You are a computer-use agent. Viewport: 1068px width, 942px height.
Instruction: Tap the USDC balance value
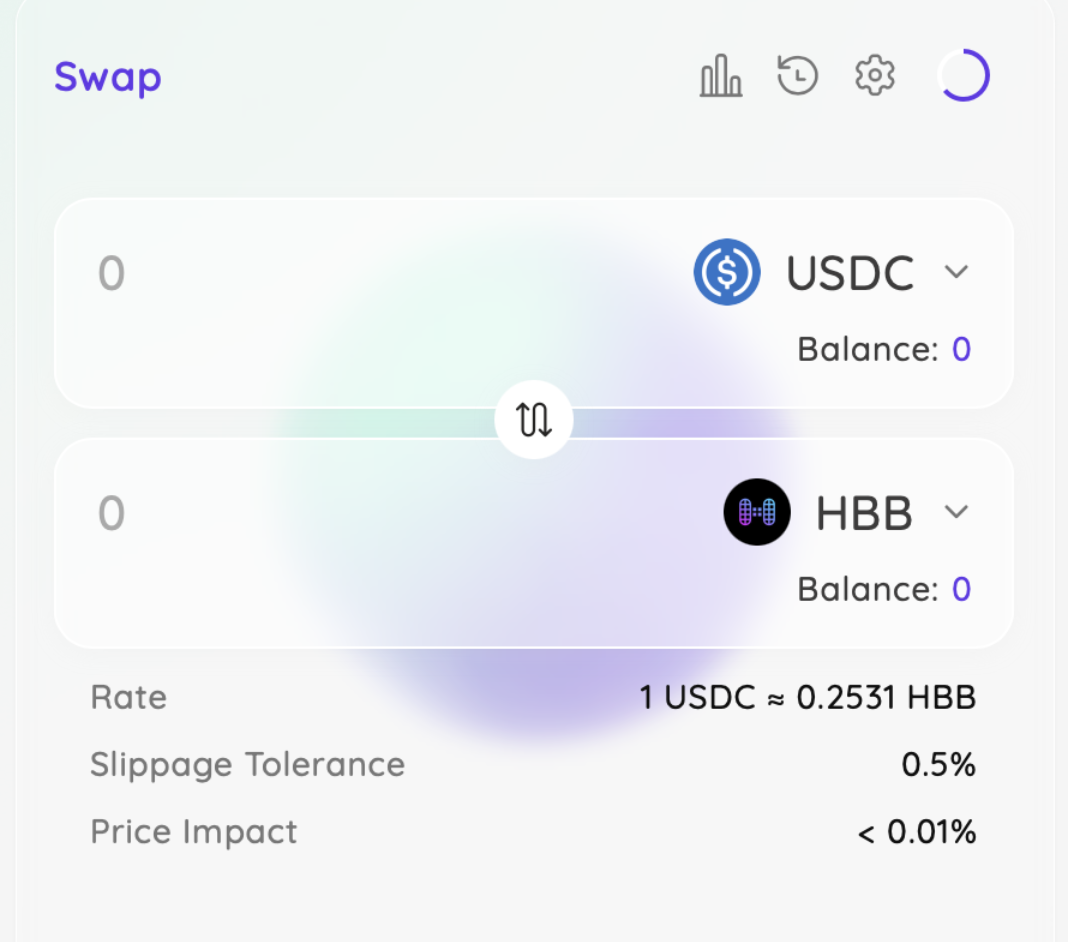pyautogui.click(x=961, y=349)
